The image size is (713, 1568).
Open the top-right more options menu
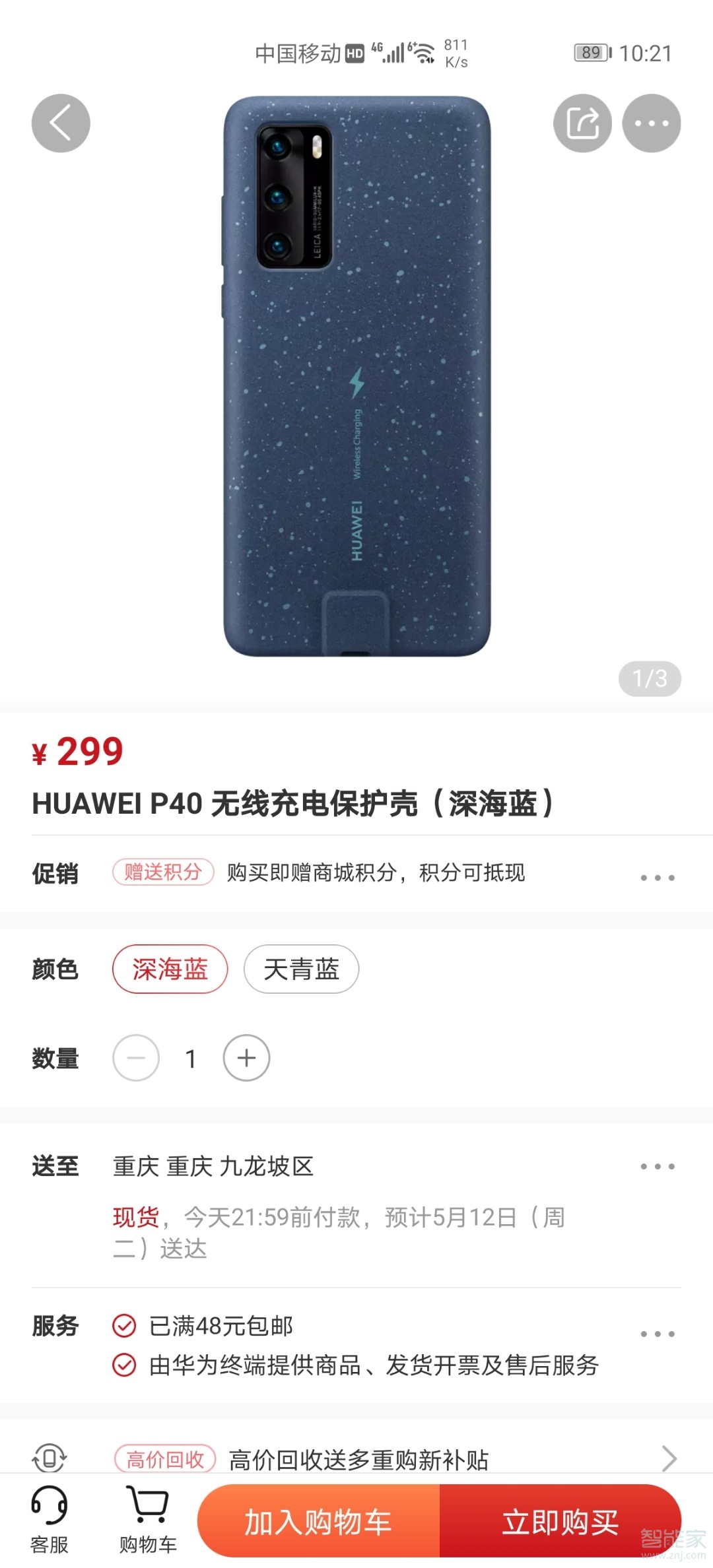pyautogui.click(x=652, y=123)
